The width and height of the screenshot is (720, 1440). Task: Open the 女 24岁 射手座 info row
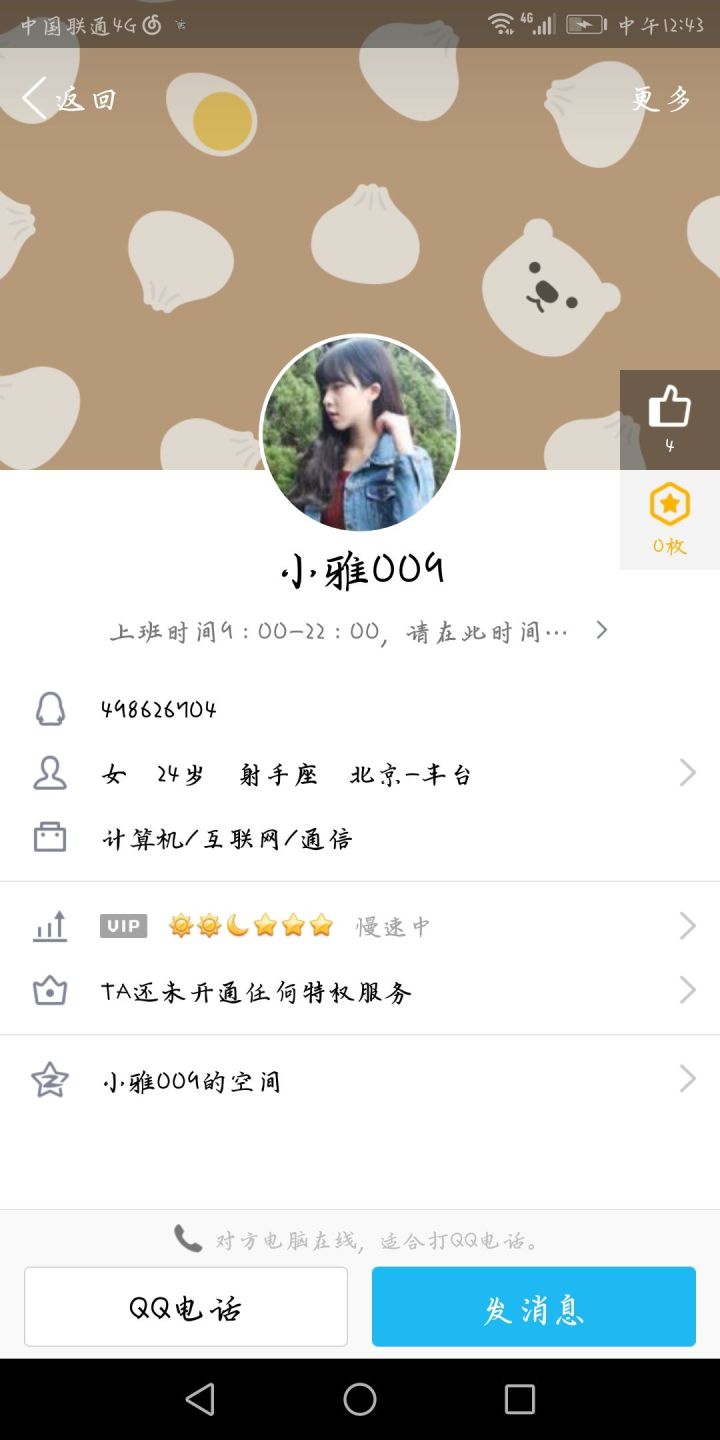pyautogui.click(x=360, y=773)
